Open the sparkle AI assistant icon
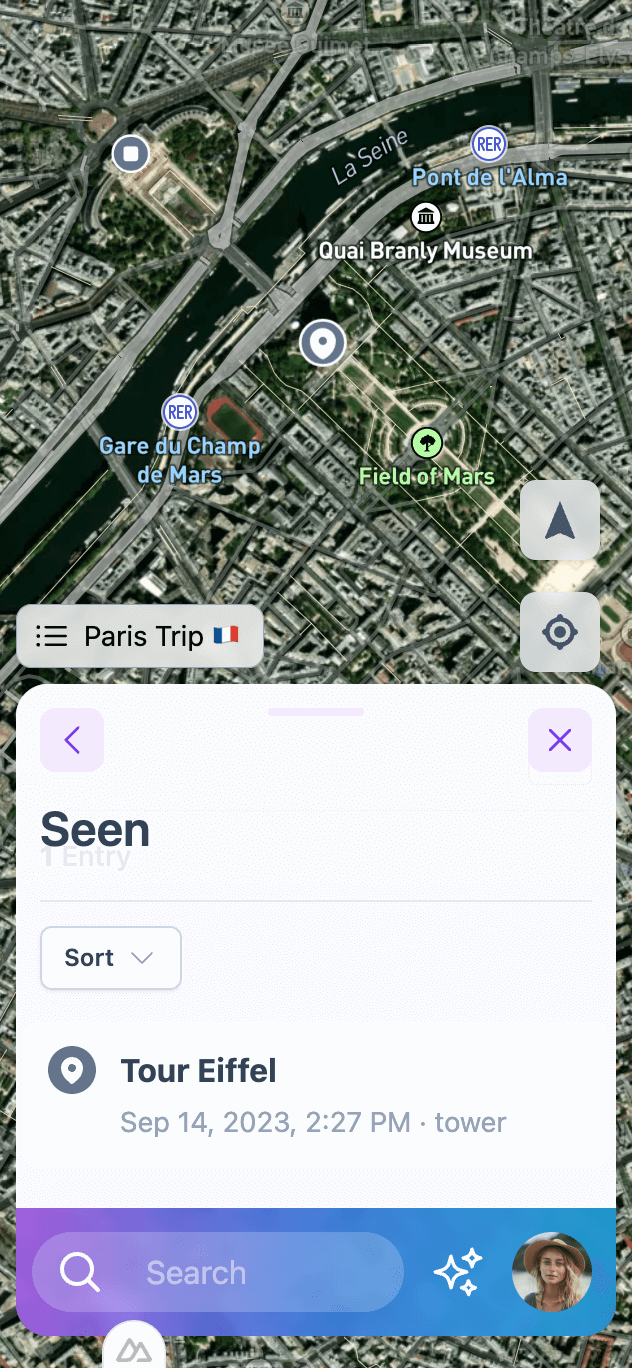 click(458, 1272)
